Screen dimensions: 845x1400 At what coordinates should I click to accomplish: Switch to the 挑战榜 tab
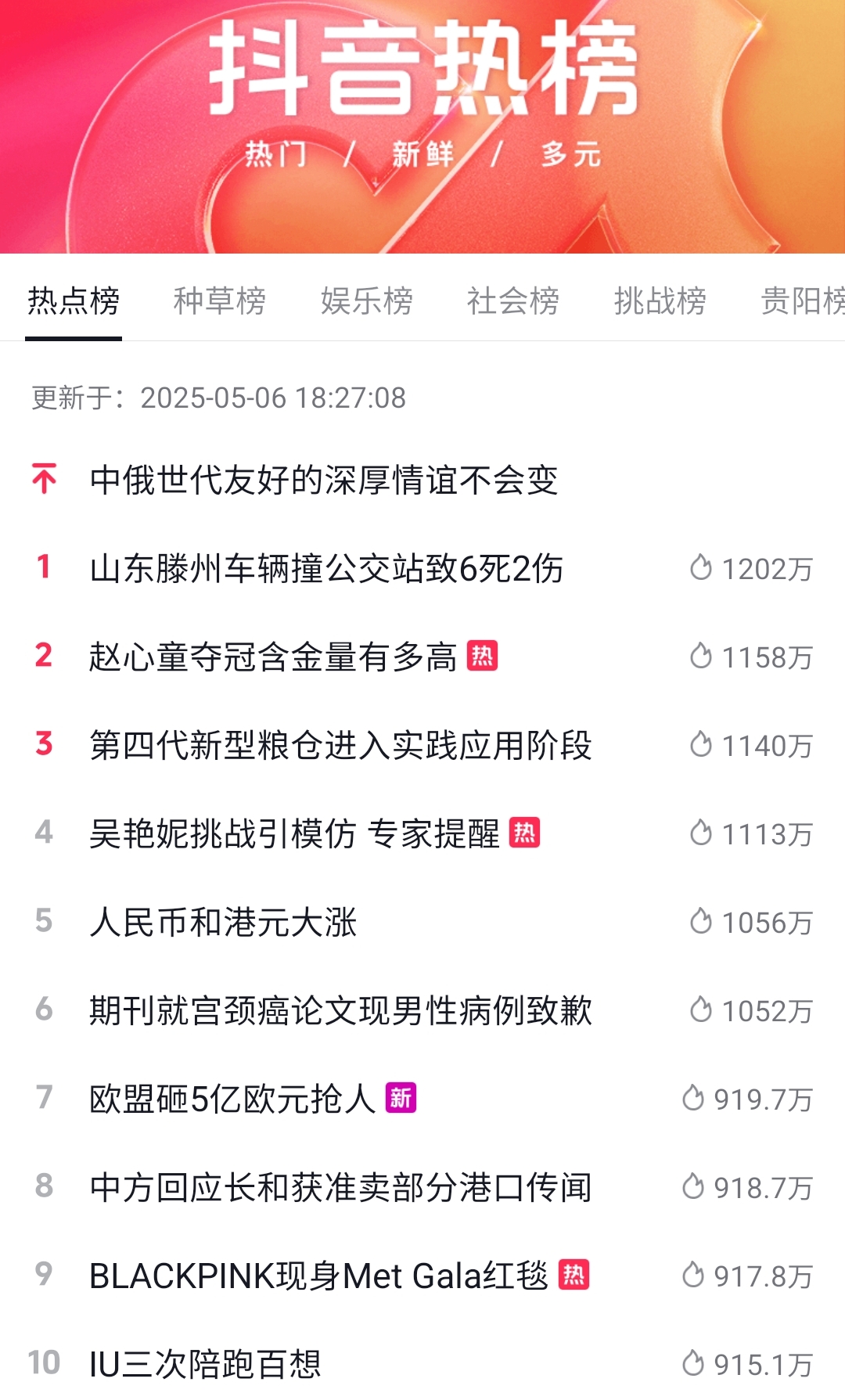click(x=660, y=301)
